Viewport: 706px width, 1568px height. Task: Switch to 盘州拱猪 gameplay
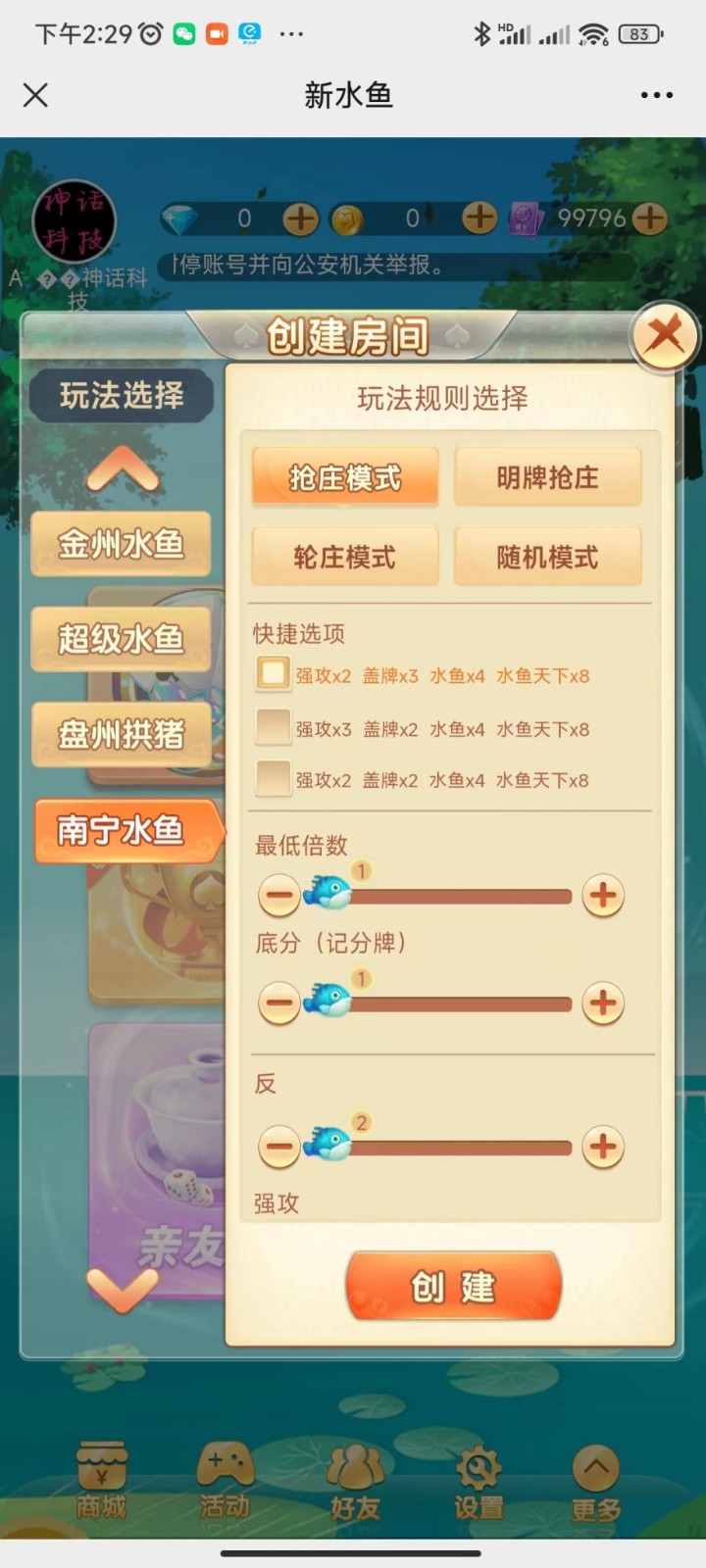(121, 734)
